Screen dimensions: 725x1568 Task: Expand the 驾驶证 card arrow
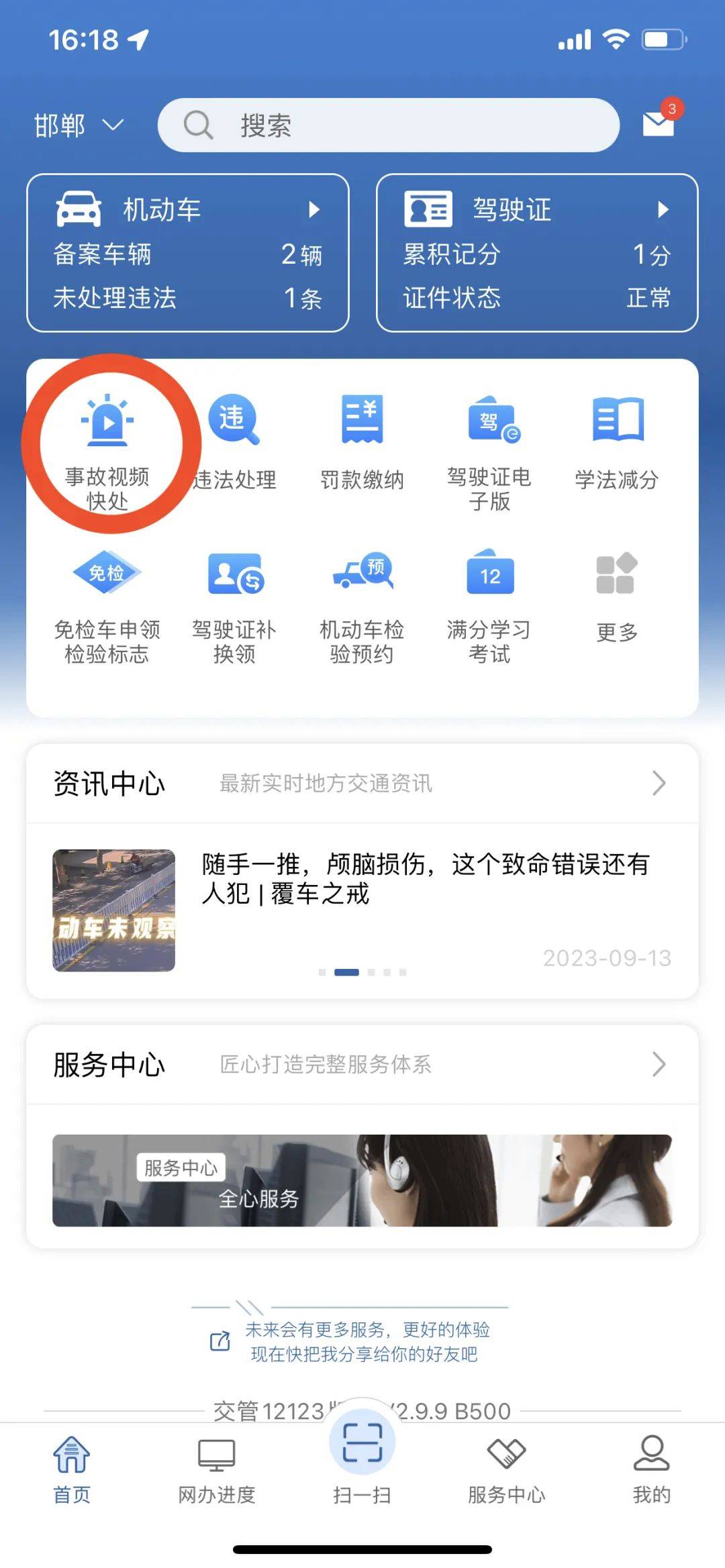click(661, 209)
